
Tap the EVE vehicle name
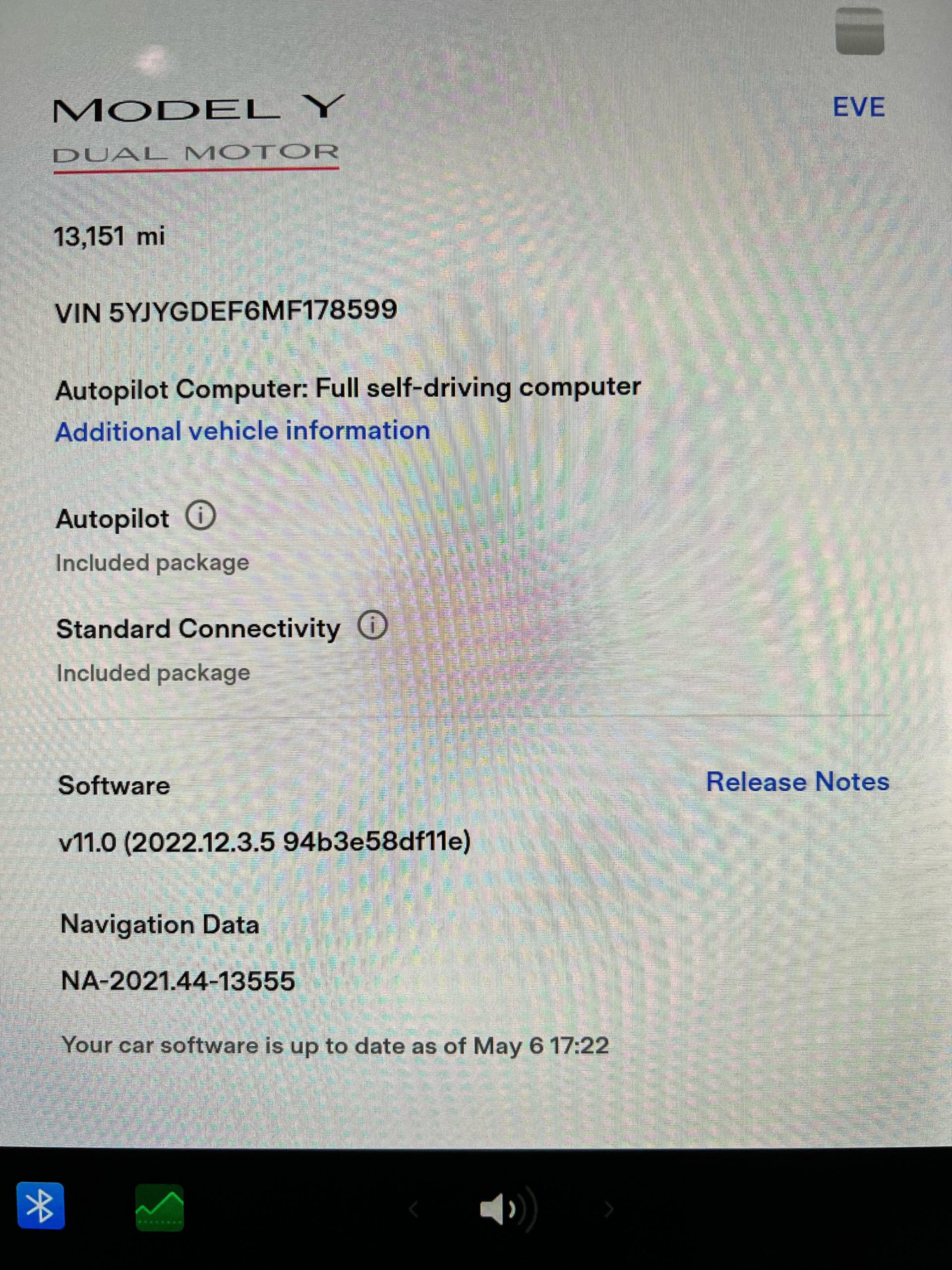coord(858,107)
